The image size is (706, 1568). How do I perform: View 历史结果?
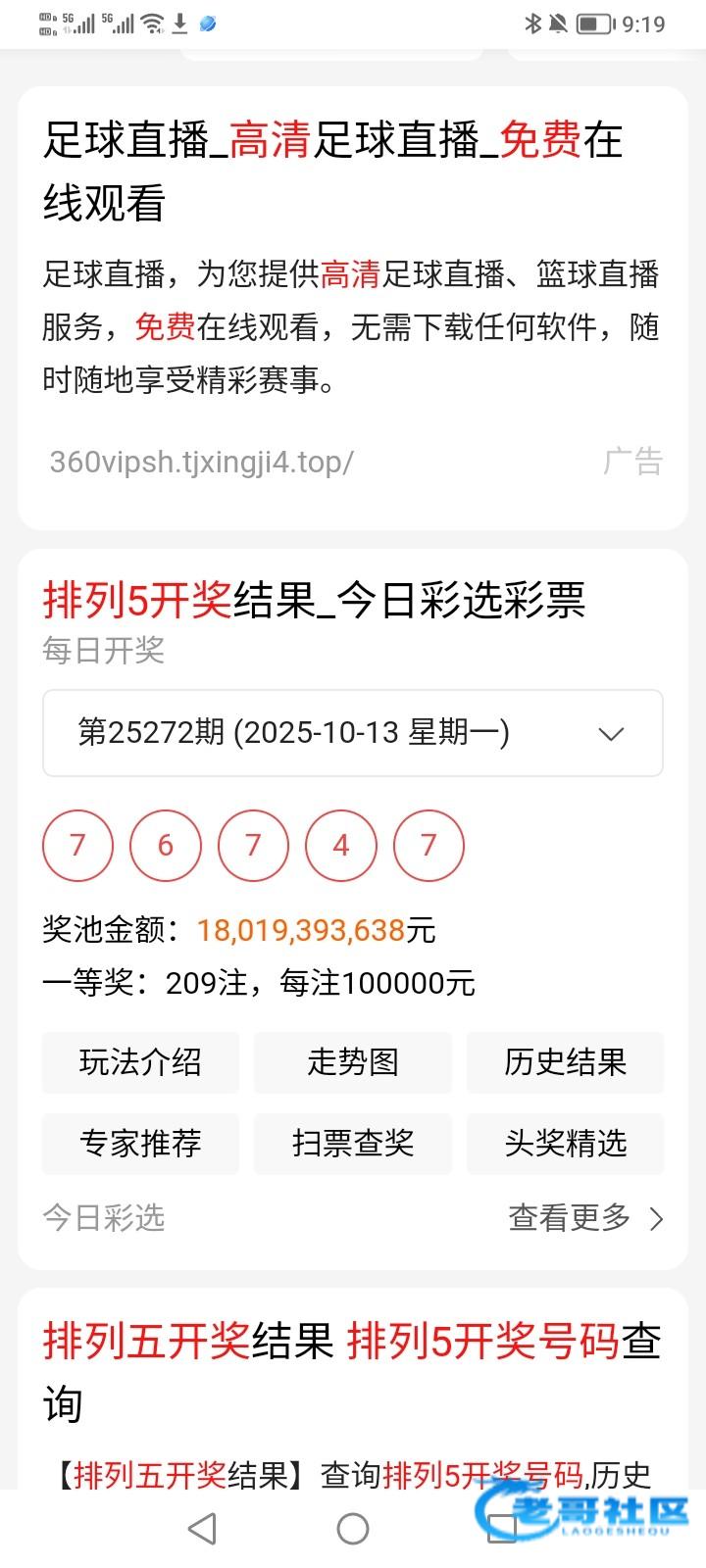(565, 1062)
